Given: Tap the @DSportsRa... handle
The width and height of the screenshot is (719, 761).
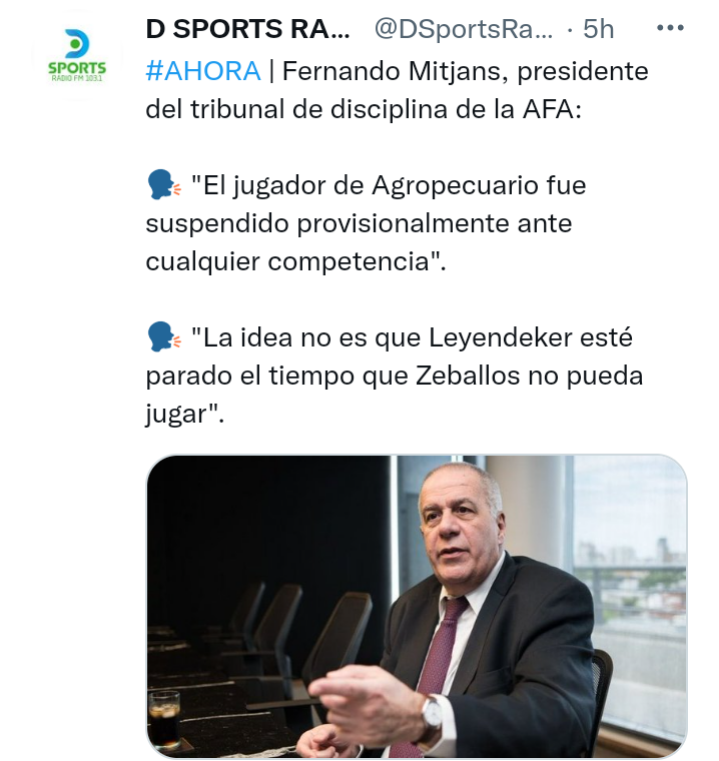Looking at the screenshot, I should pyautogui.click(x=463, y=30).
